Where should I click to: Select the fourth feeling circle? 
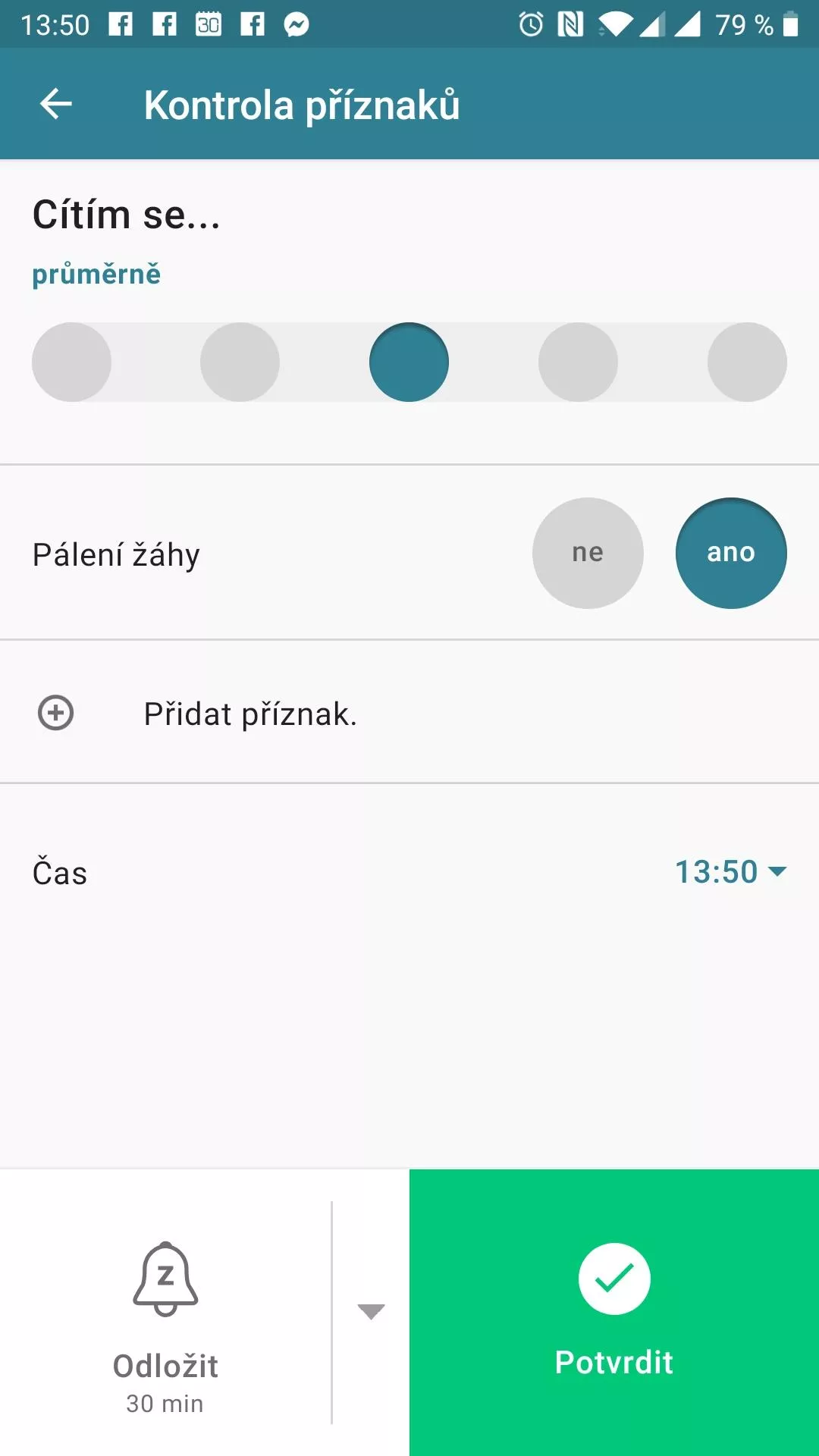tap(578, 362)
